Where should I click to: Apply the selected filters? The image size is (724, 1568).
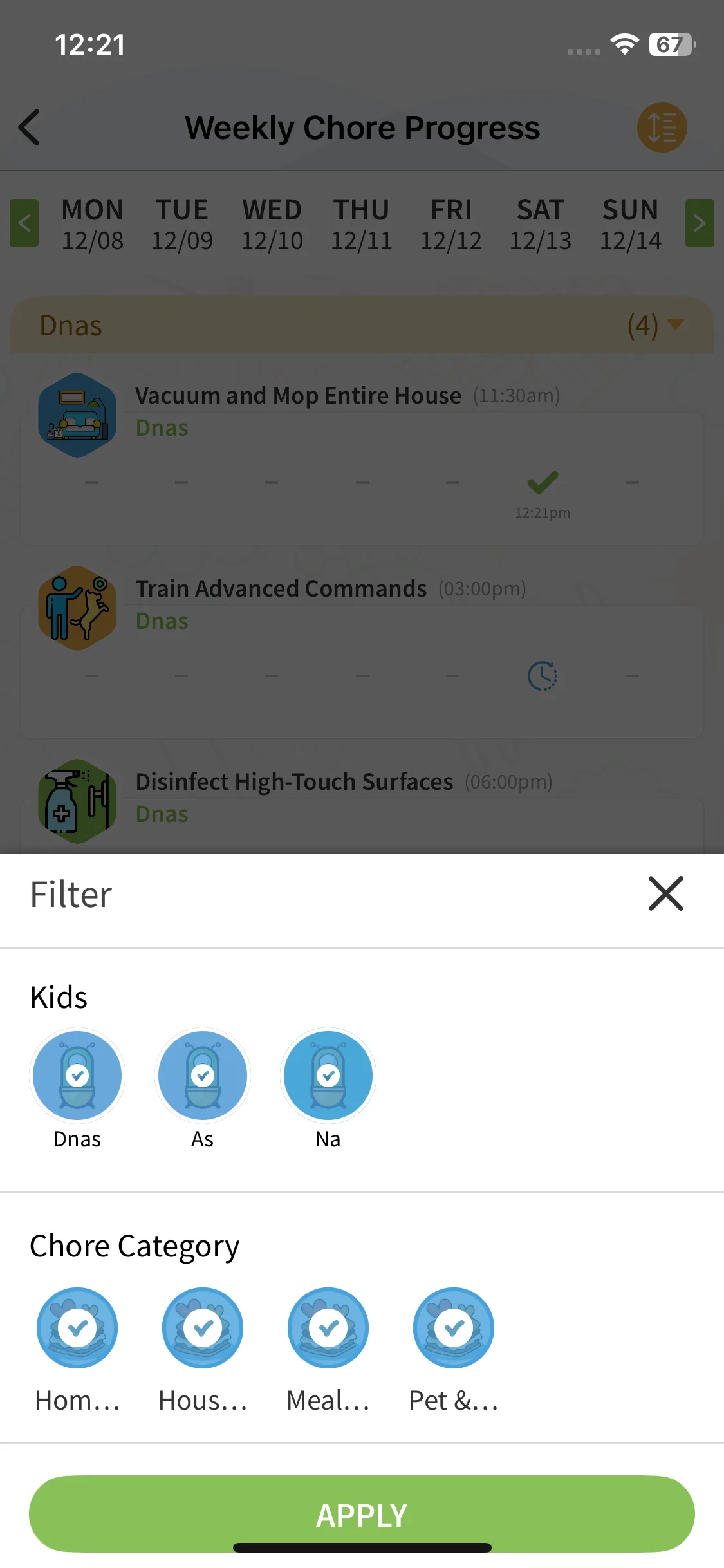click(x=362, y=1514)
